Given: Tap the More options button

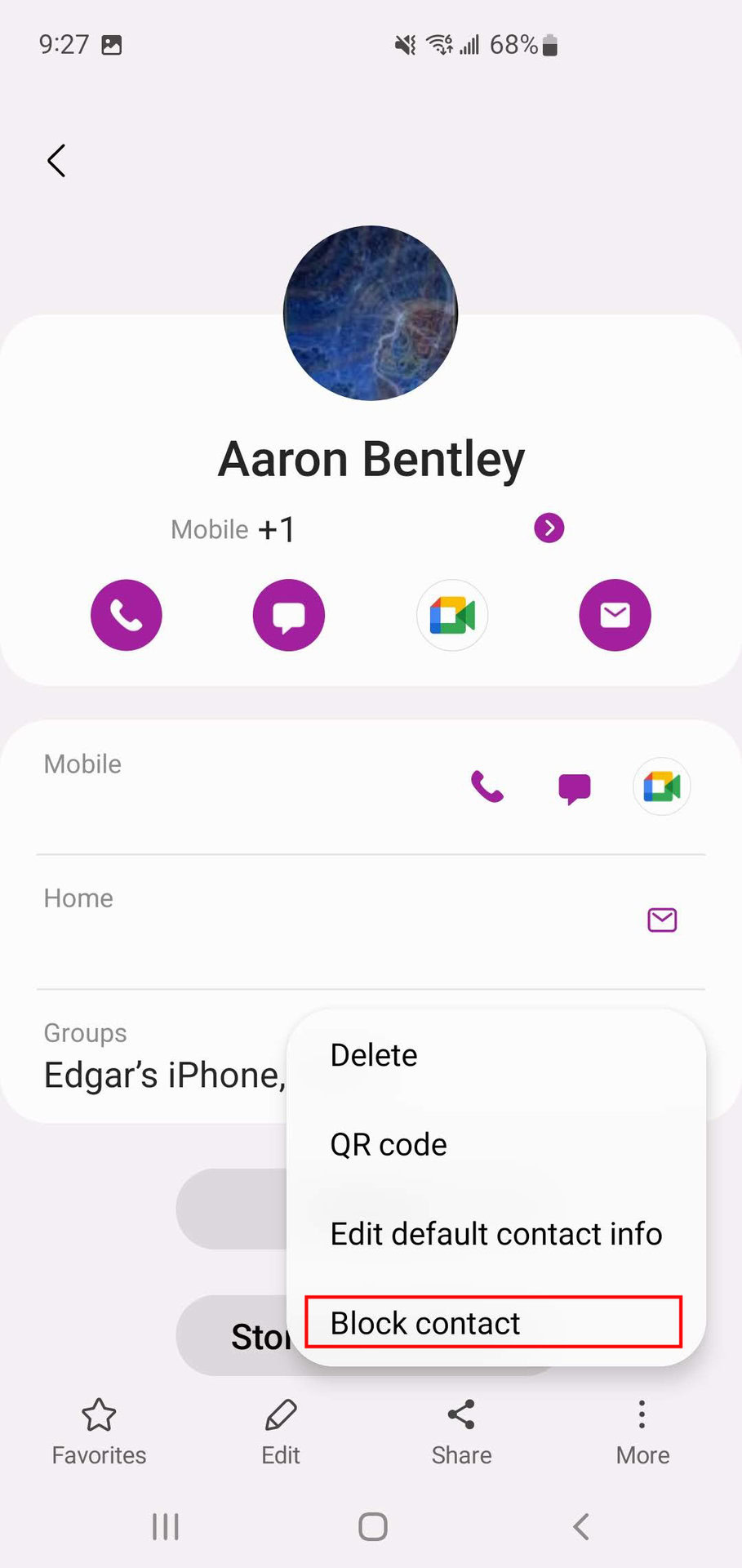Looking at the screenshot, I should click(642, 1429).
